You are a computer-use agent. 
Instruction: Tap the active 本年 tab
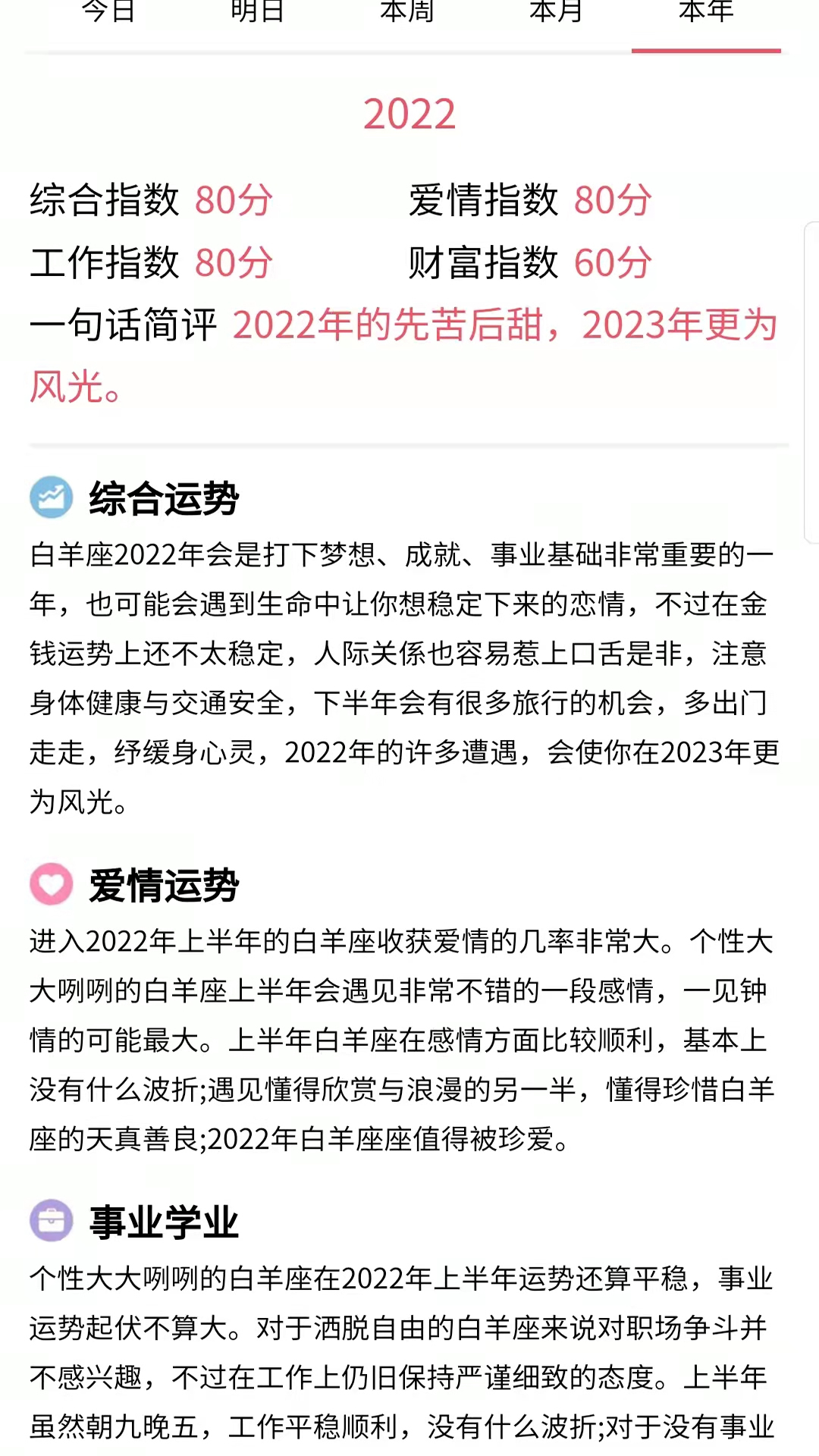pos(705,11)
